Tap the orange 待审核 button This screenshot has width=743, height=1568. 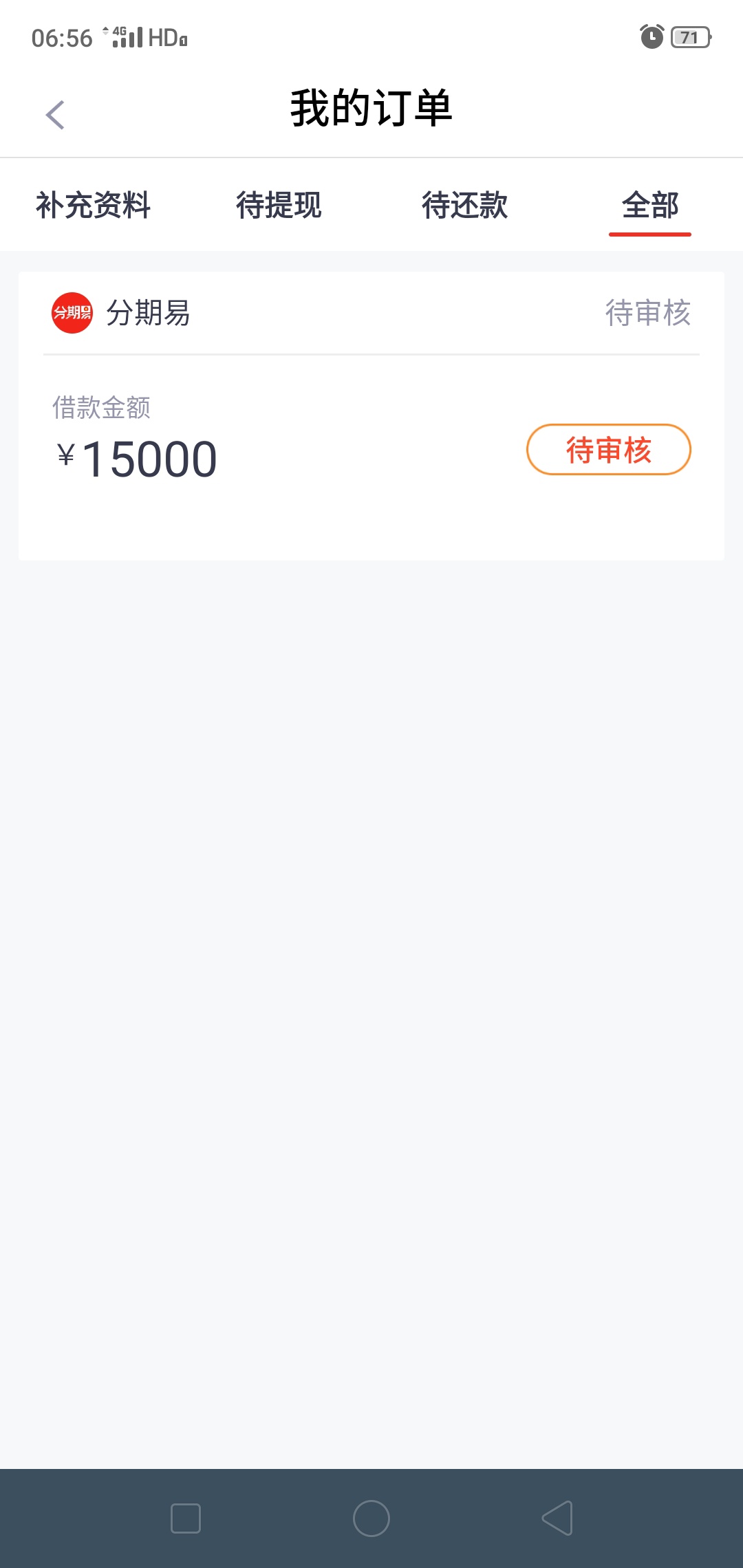tap(609, 450)
